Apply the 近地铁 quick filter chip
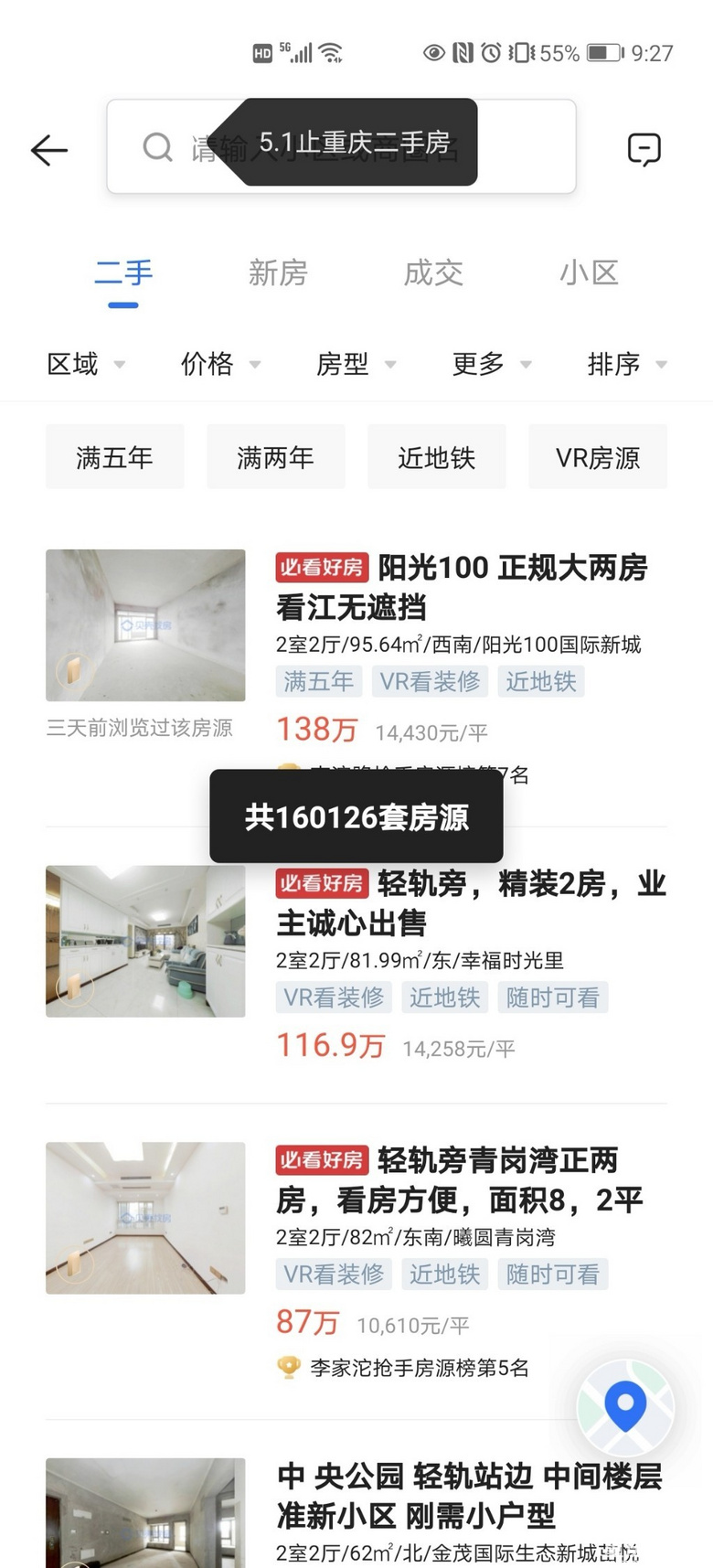The height and width of the screenshot is (1568, 713). point(436,457)
